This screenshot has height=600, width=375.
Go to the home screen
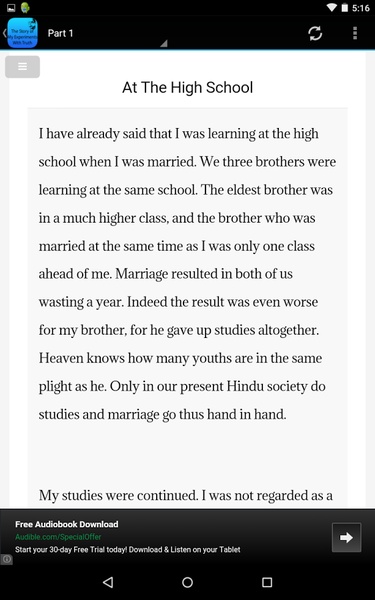click(188, 582)
